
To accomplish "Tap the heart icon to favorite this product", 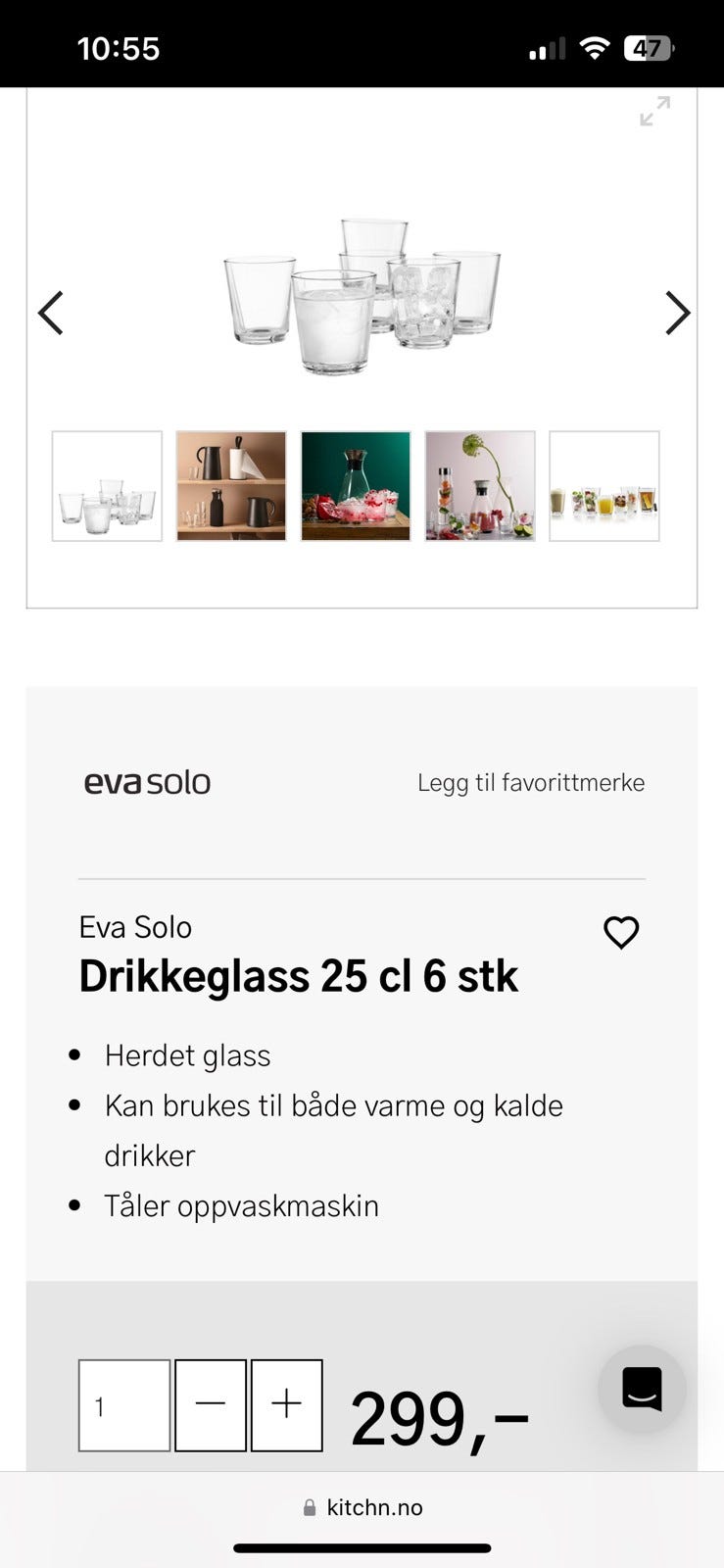I will pos(621,932).
